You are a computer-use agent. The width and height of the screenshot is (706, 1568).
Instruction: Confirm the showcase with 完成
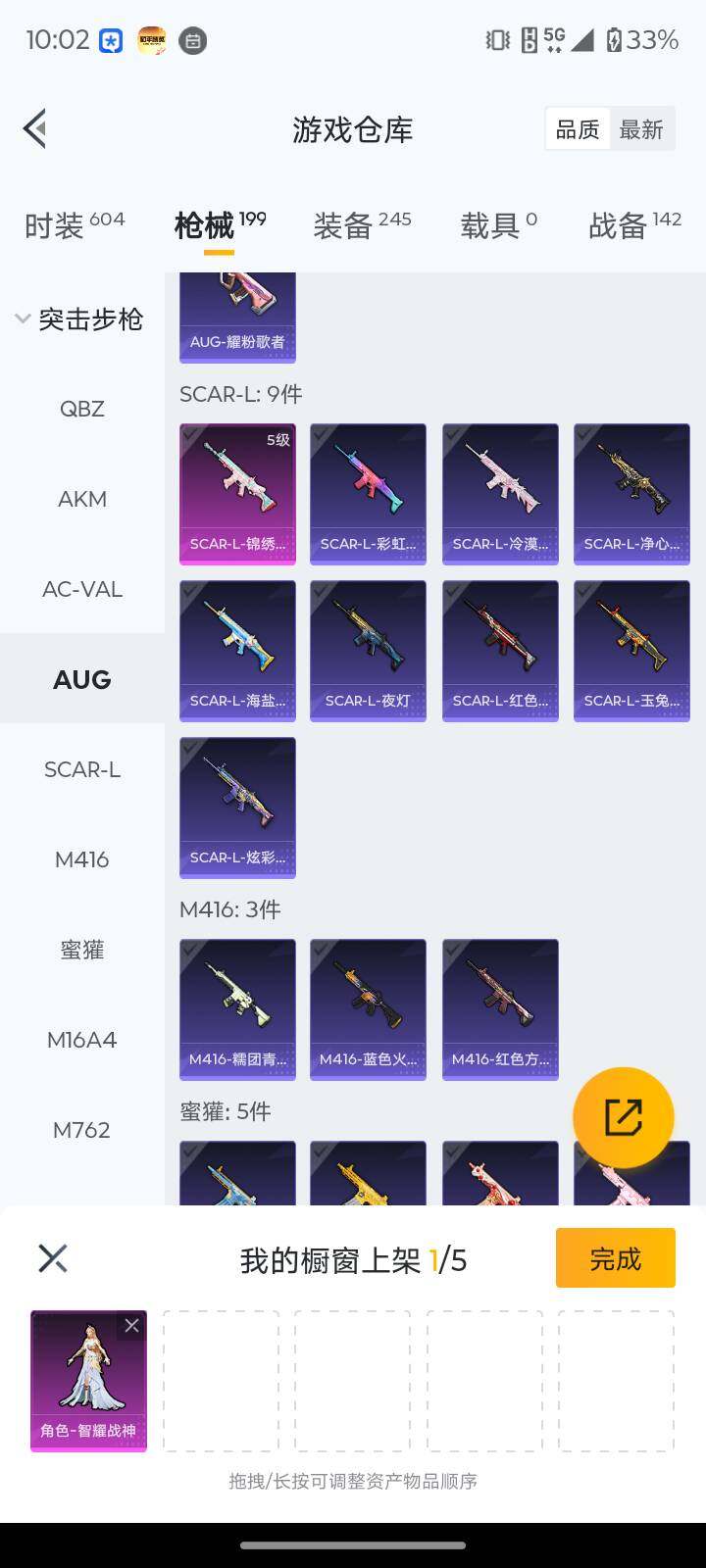[615, 1257]
